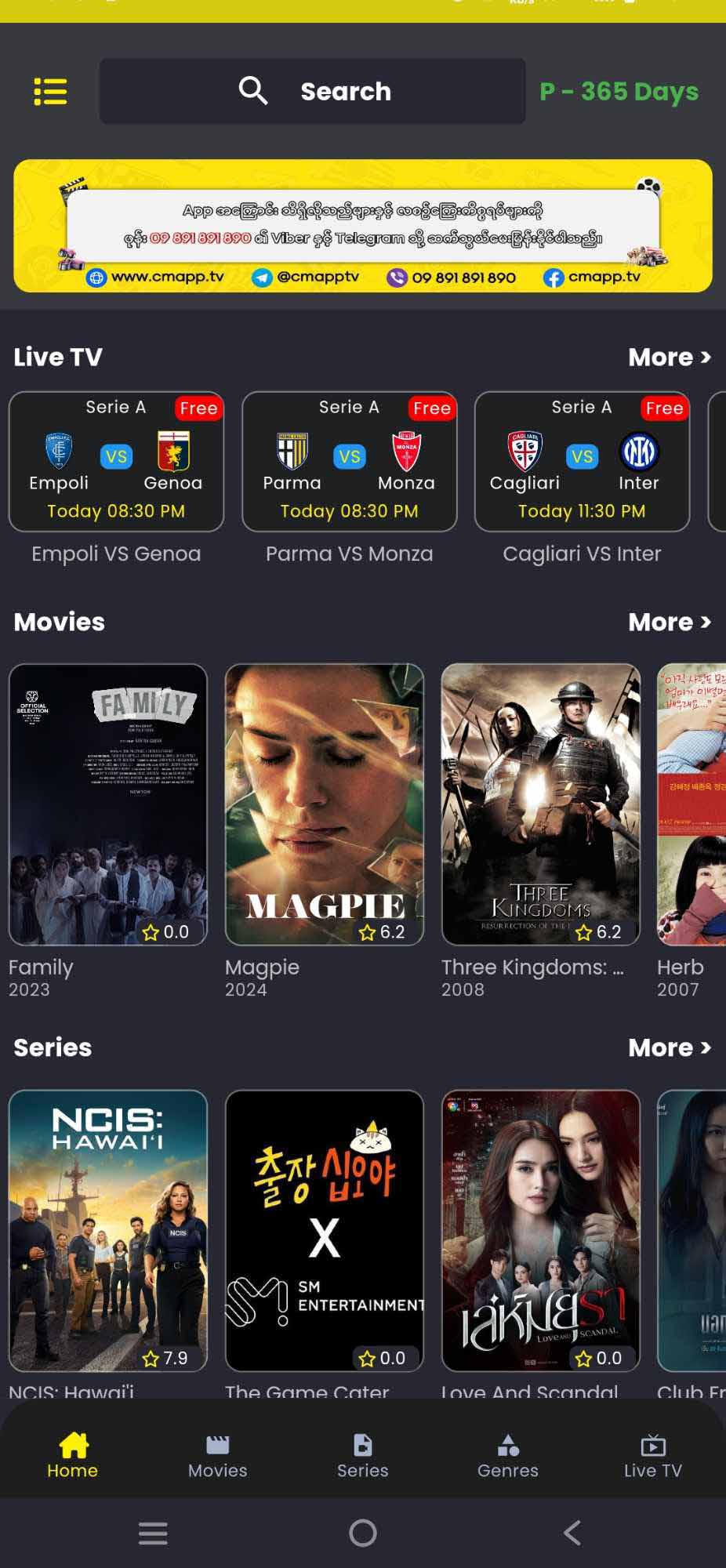The width and height of the screenshot is (726, 1568).
Task: Tap the system back button
Action: [x=572, y=1533]
